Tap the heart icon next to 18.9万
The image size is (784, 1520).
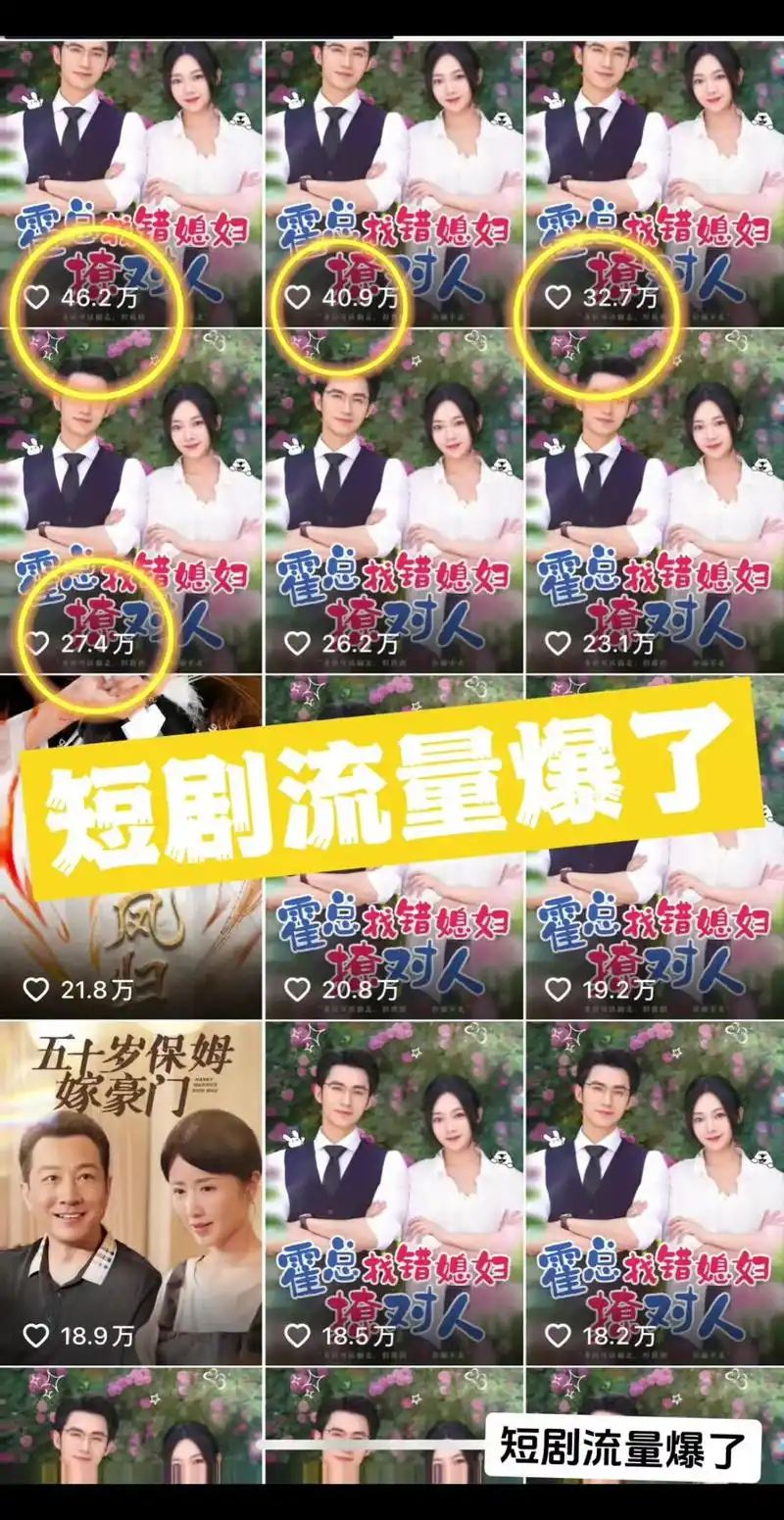[x=38, y=1334]
